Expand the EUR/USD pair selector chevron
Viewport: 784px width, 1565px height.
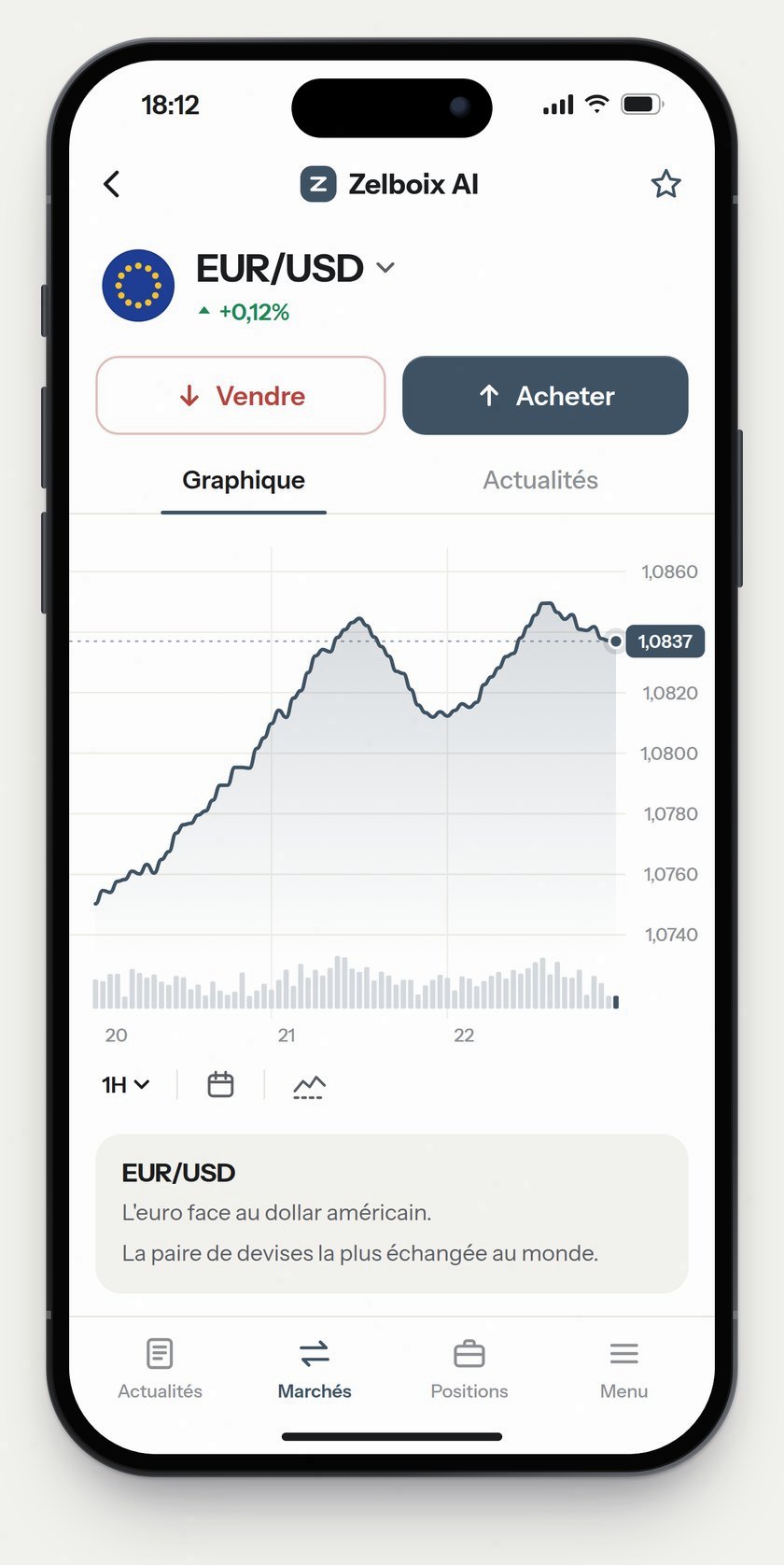pyautogui.click(x=385, y=268)
